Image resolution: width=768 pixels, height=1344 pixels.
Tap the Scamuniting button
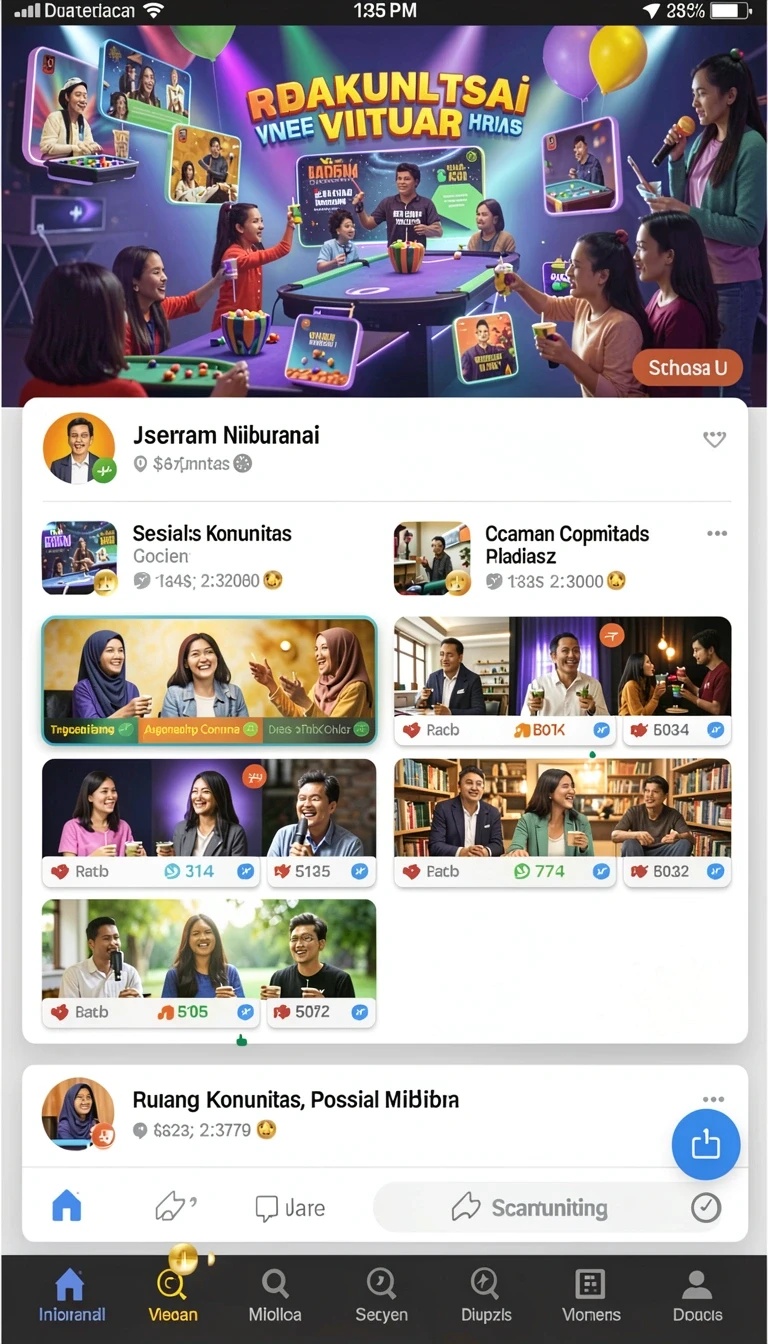coord(528,1208)
